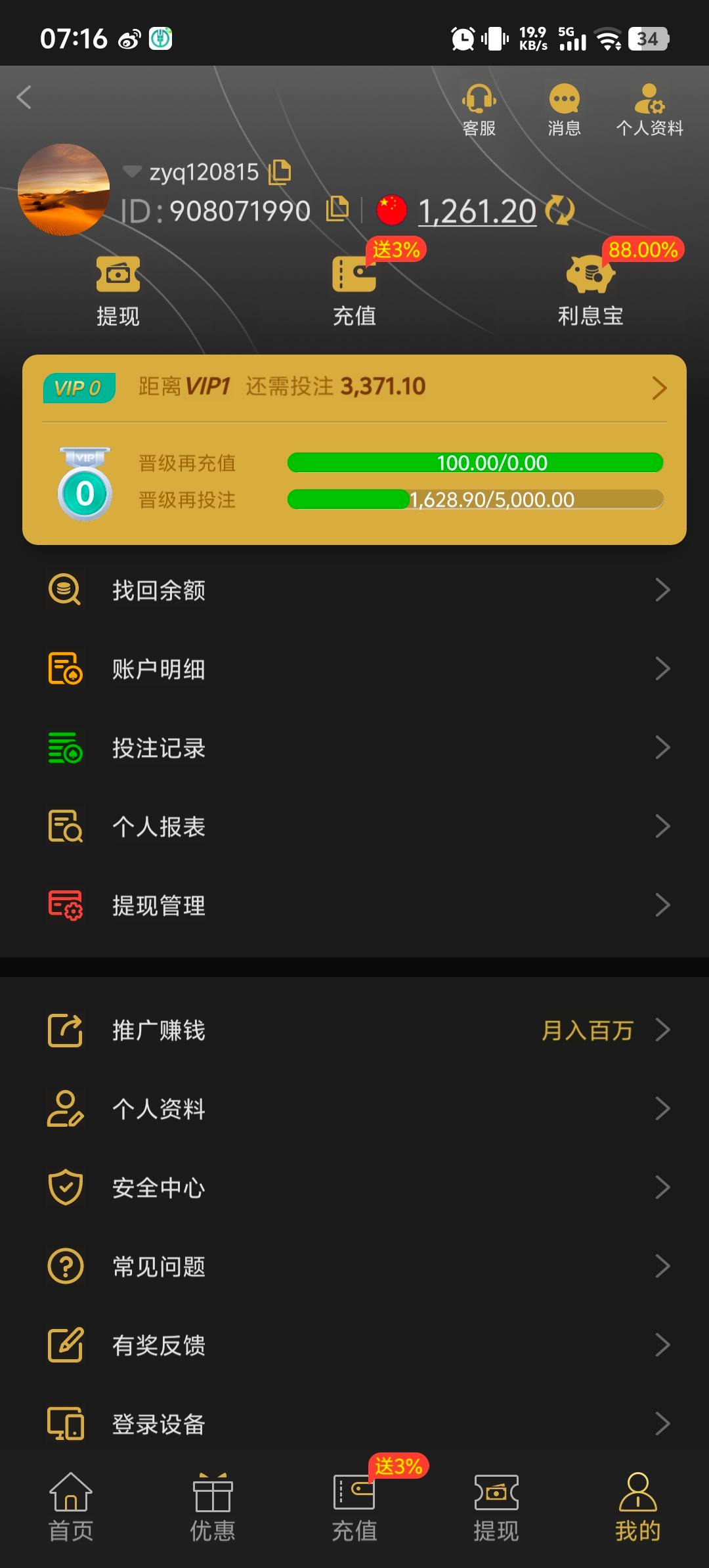Copy the ID 908071990
This screenshot has height=1568, width=709.
click(337, 209)
